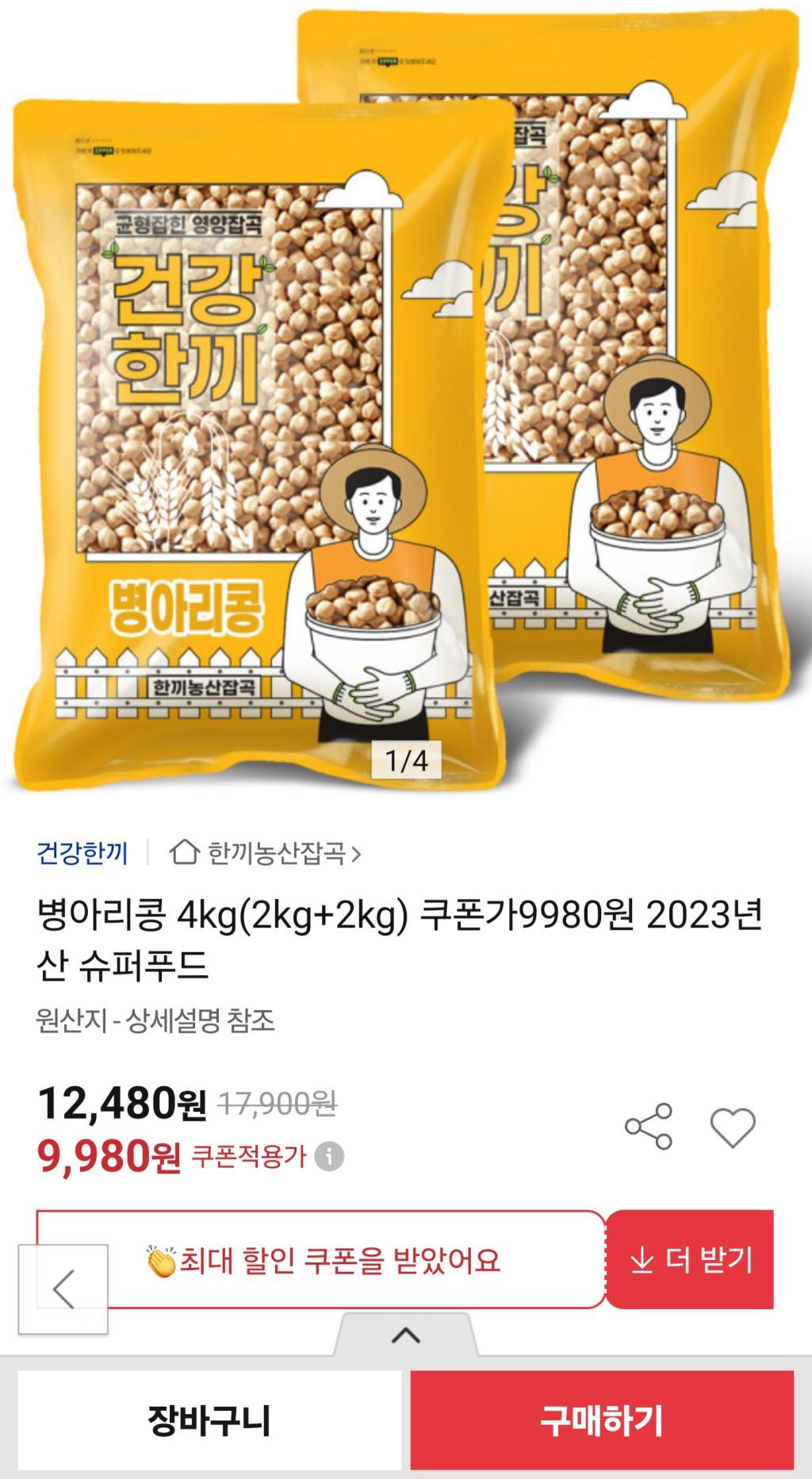Add item to 장바구니 cart

(209, 1419)
